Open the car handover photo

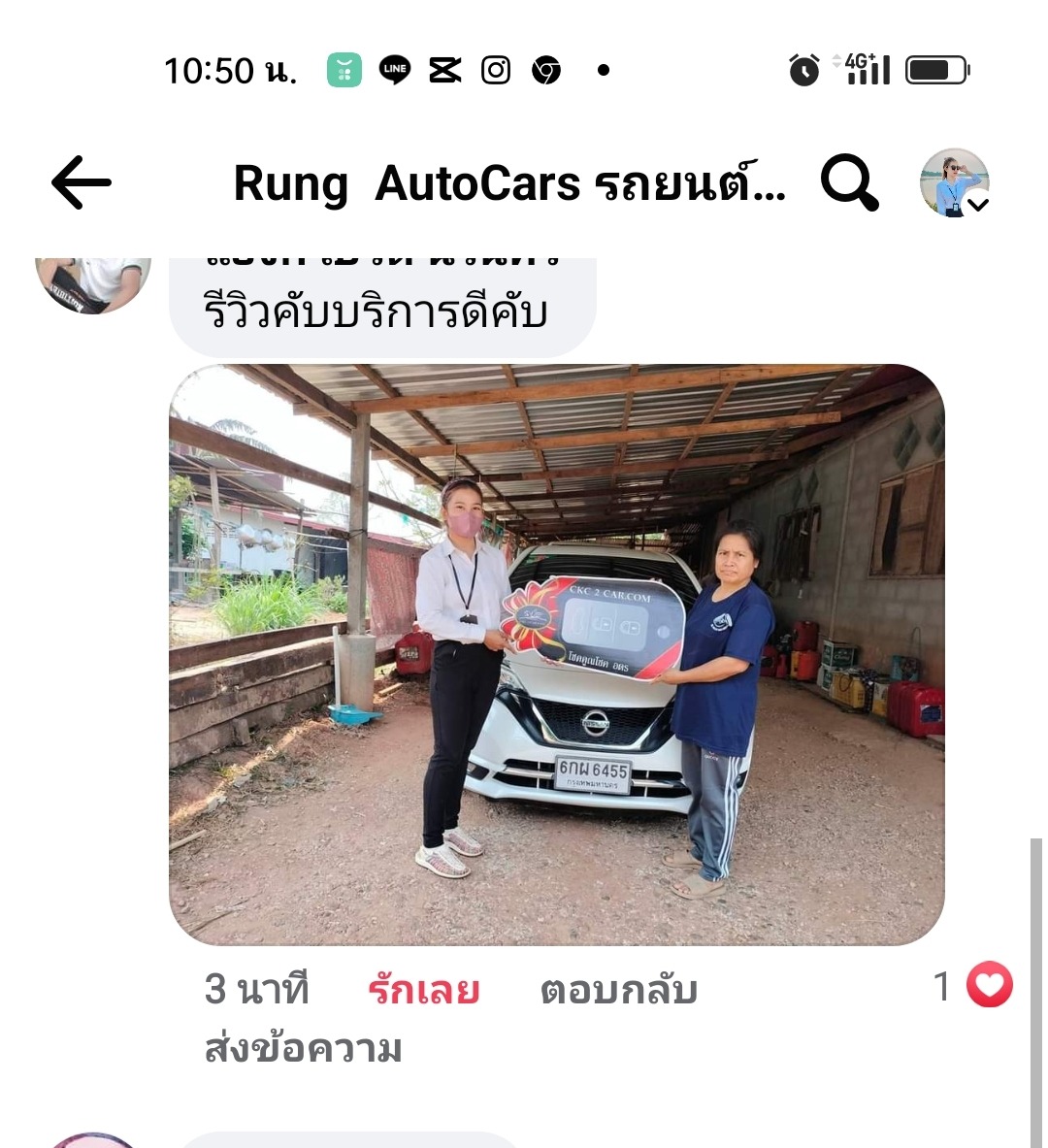click(x=556, y=655)
